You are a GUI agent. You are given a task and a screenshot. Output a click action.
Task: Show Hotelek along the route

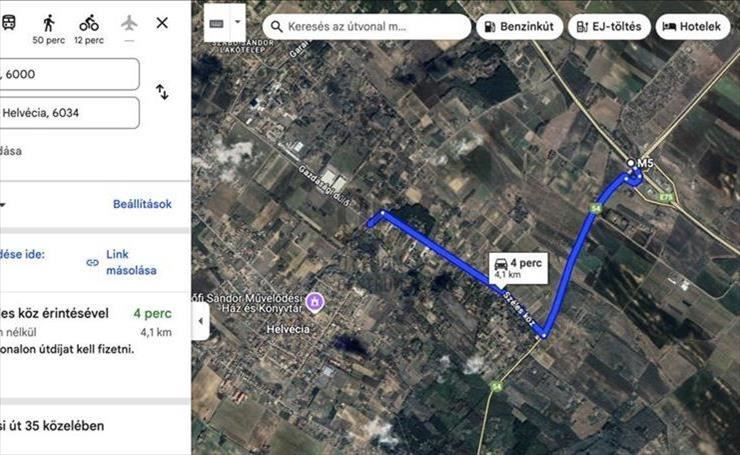[695, 27]
